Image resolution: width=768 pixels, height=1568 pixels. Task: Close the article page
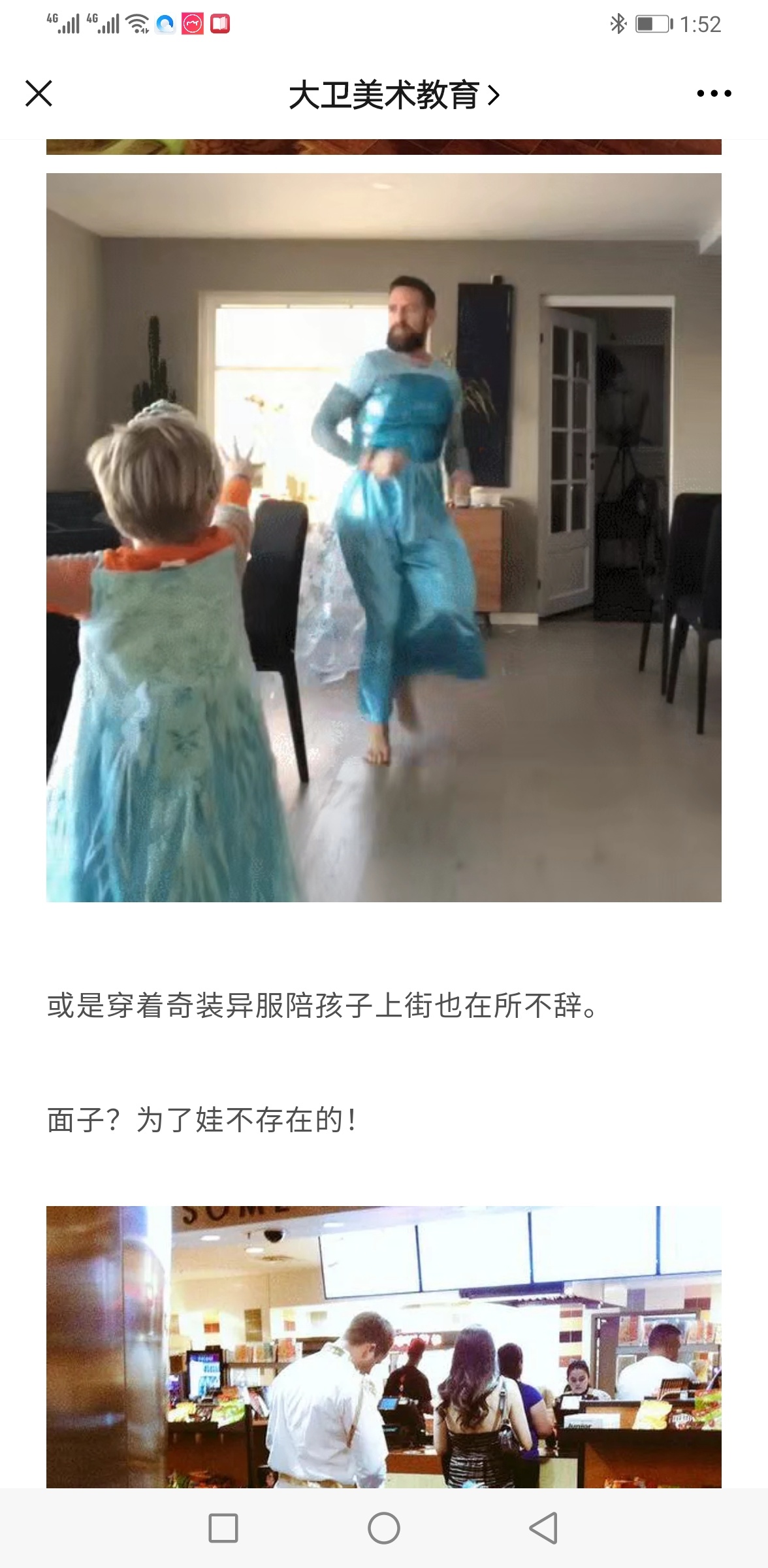[x=39, y=93]
